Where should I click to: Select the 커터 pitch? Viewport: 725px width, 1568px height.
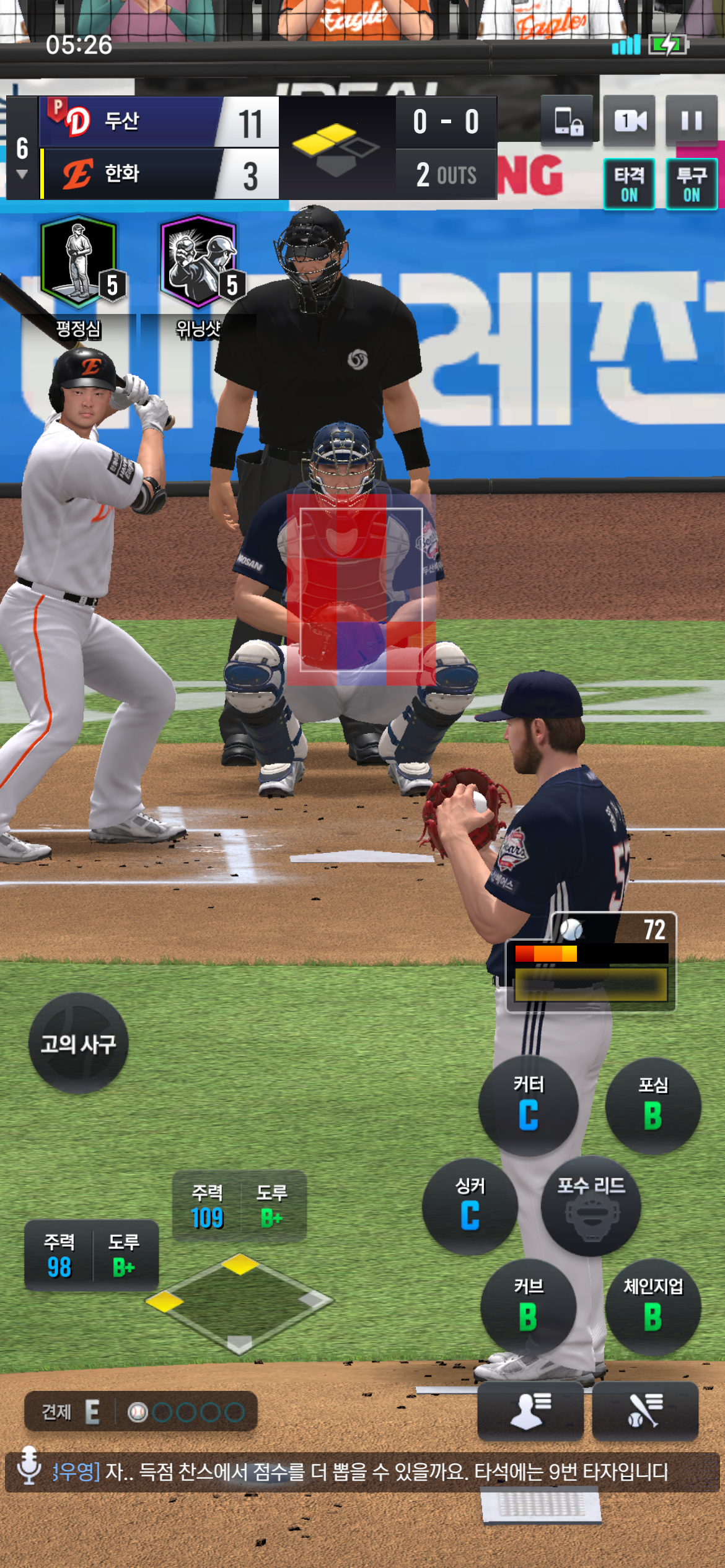529,1106
